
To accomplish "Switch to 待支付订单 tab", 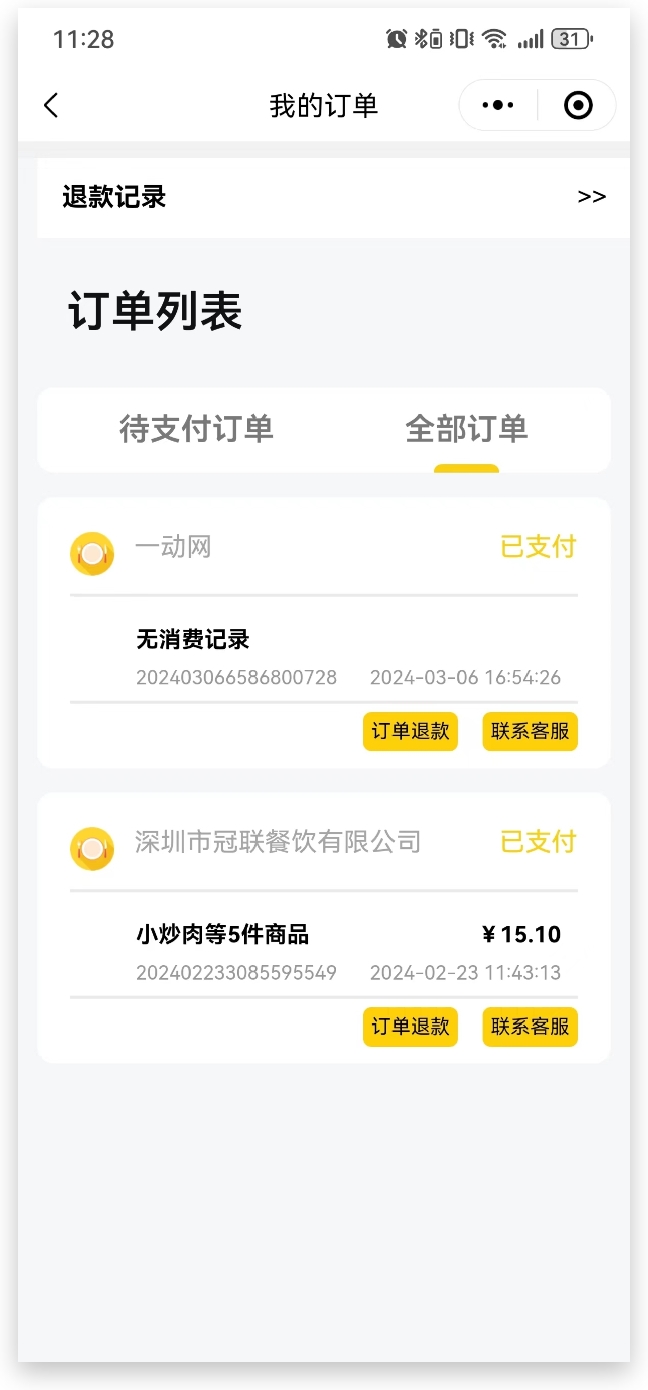I will point(196,429).
